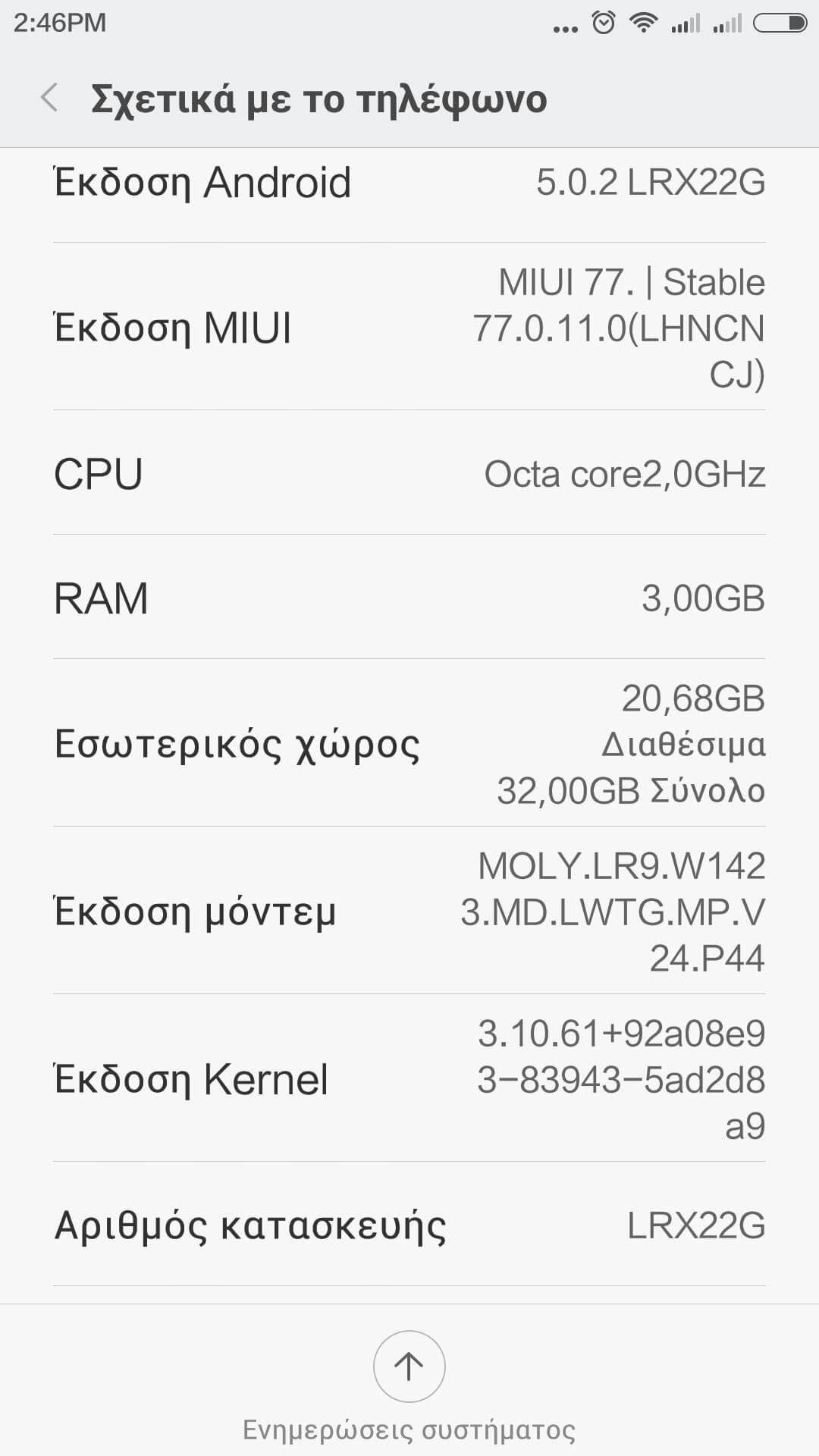Go back from Σχετικά με το τηλέφωνο
Viewport: 819px width, 1456px height.
point(49,98)
